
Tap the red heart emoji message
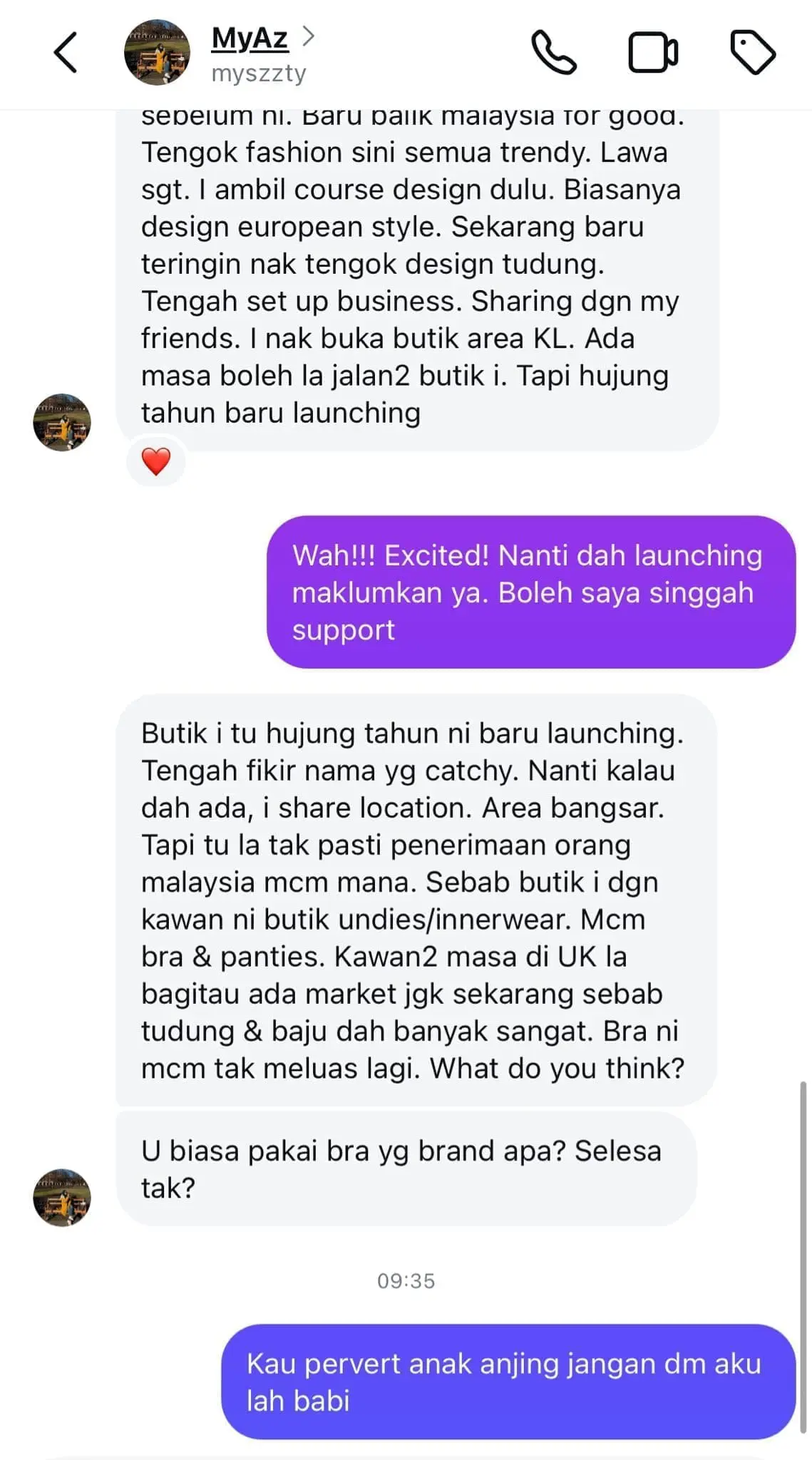tap(157, 461)
